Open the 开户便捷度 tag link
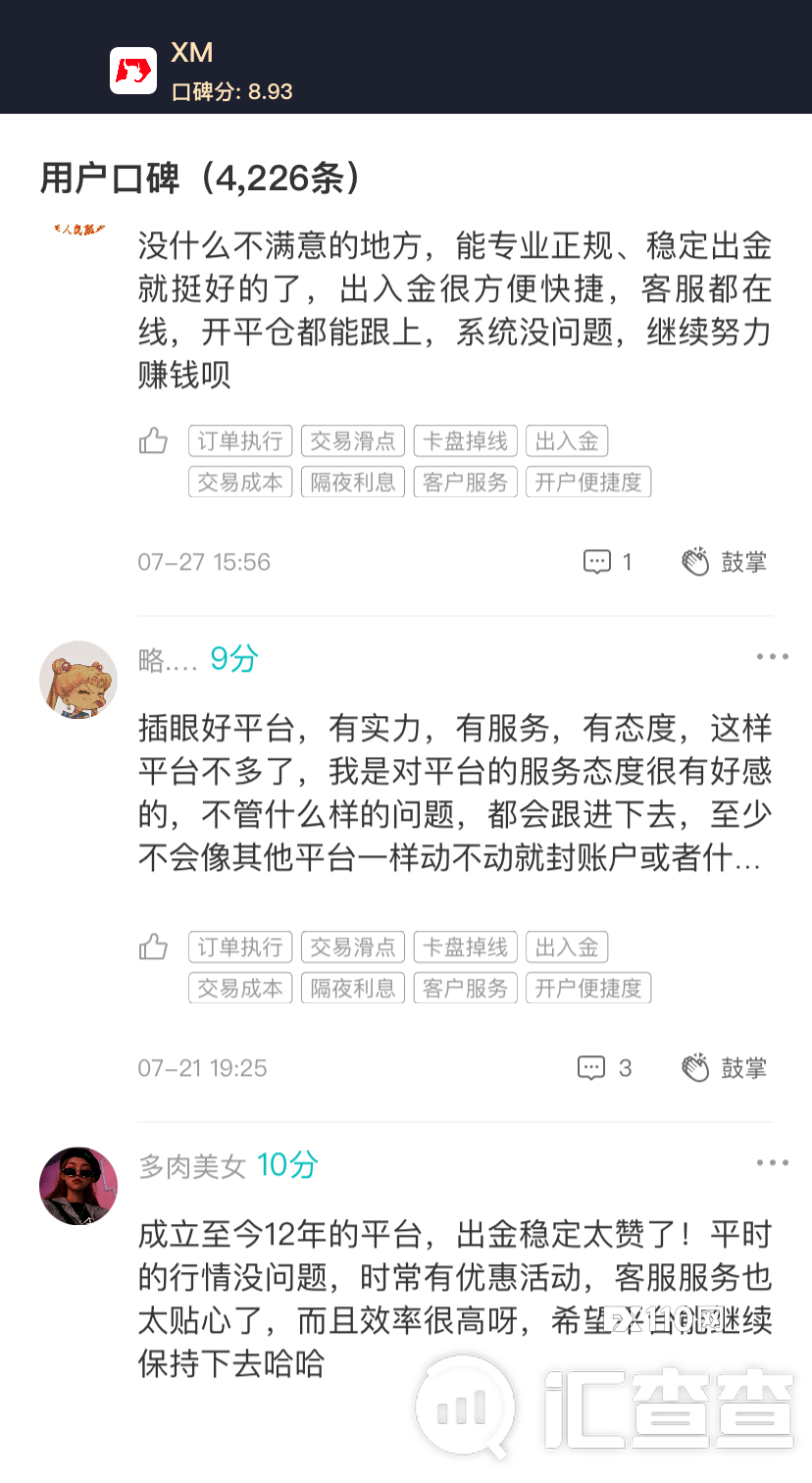 point(588,482)
